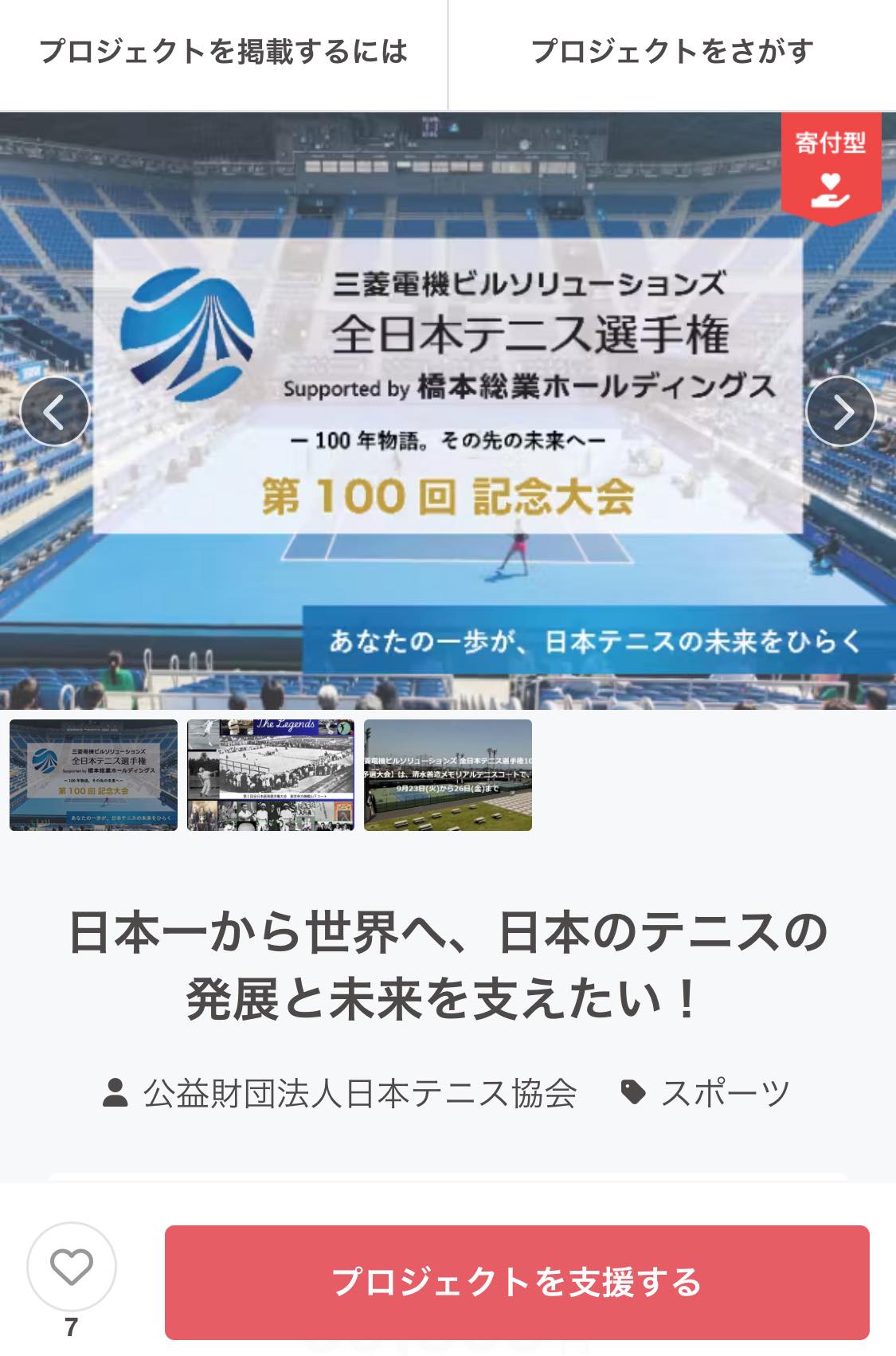Select the The Legends historical photo thumbnail
This screenshot has height=1356, width=896.
[x=271, y=775]
